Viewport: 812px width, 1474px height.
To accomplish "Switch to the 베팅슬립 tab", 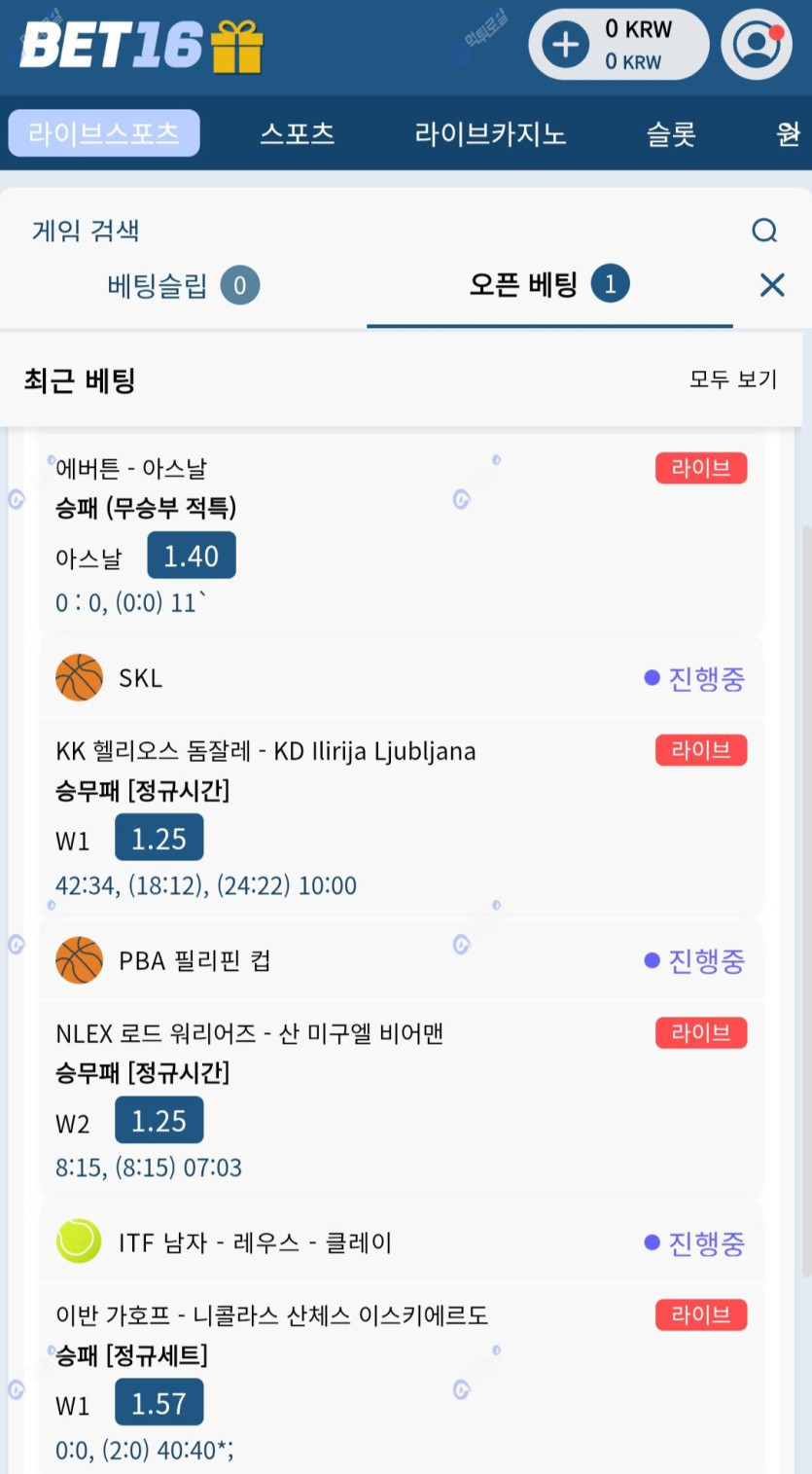I will (184, 286).
